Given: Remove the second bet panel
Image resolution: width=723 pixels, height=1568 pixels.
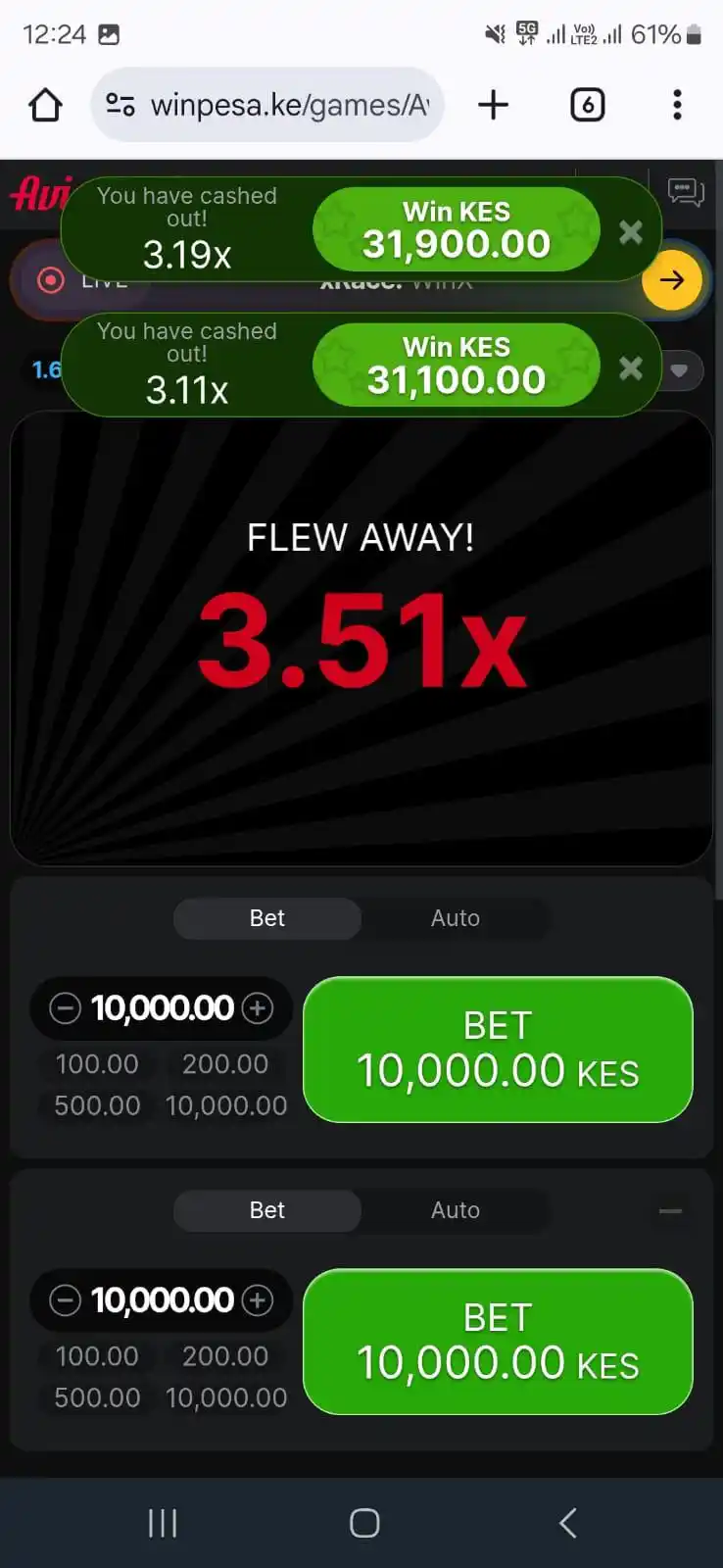Looking at the screenshot, I should pos(670,1211).
